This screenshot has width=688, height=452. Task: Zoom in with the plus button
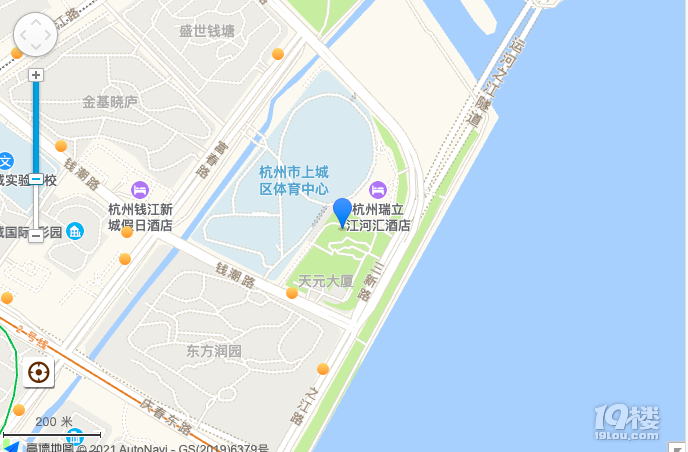(x=36, y=75)
